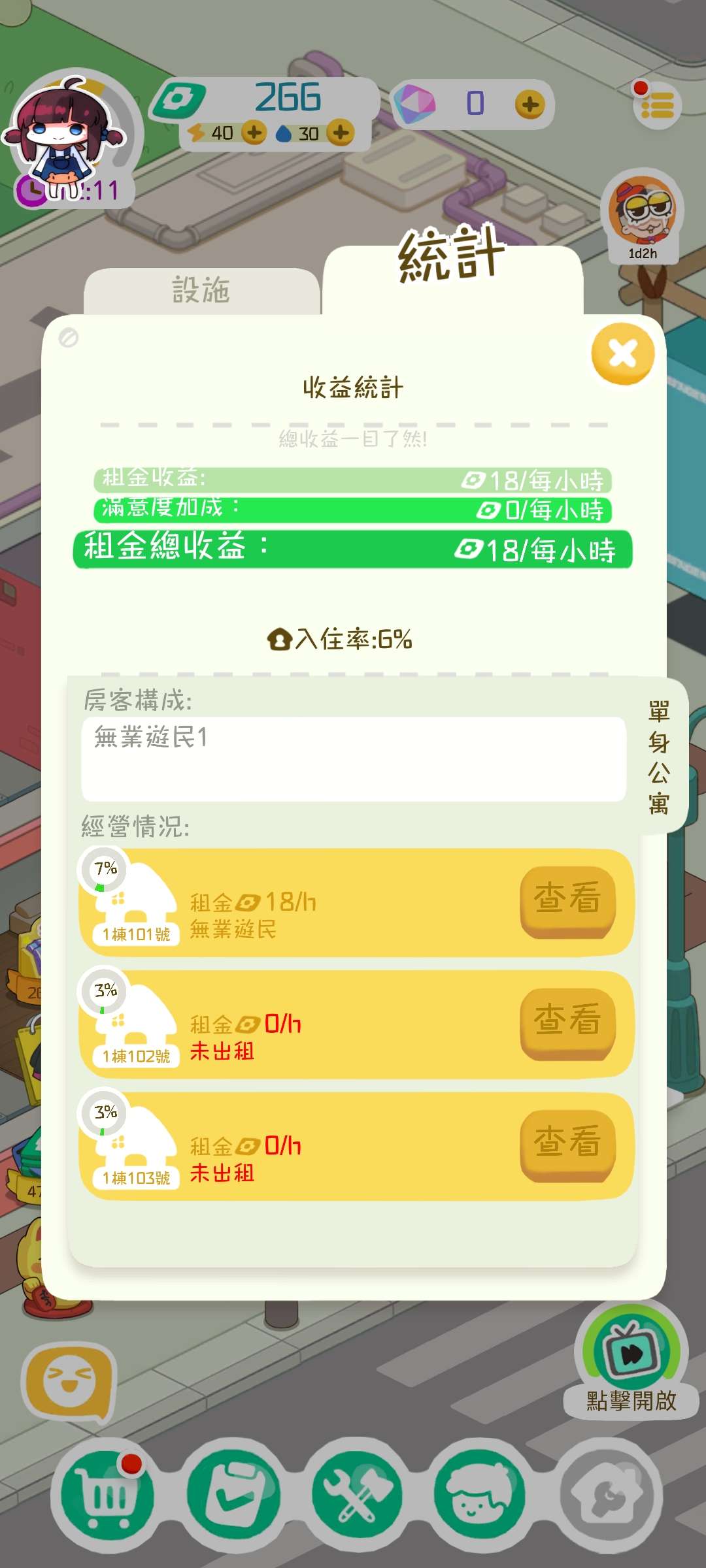Tap 查看 for room 1棟101號
This screenshot has height=1568, width=706.
567,900
